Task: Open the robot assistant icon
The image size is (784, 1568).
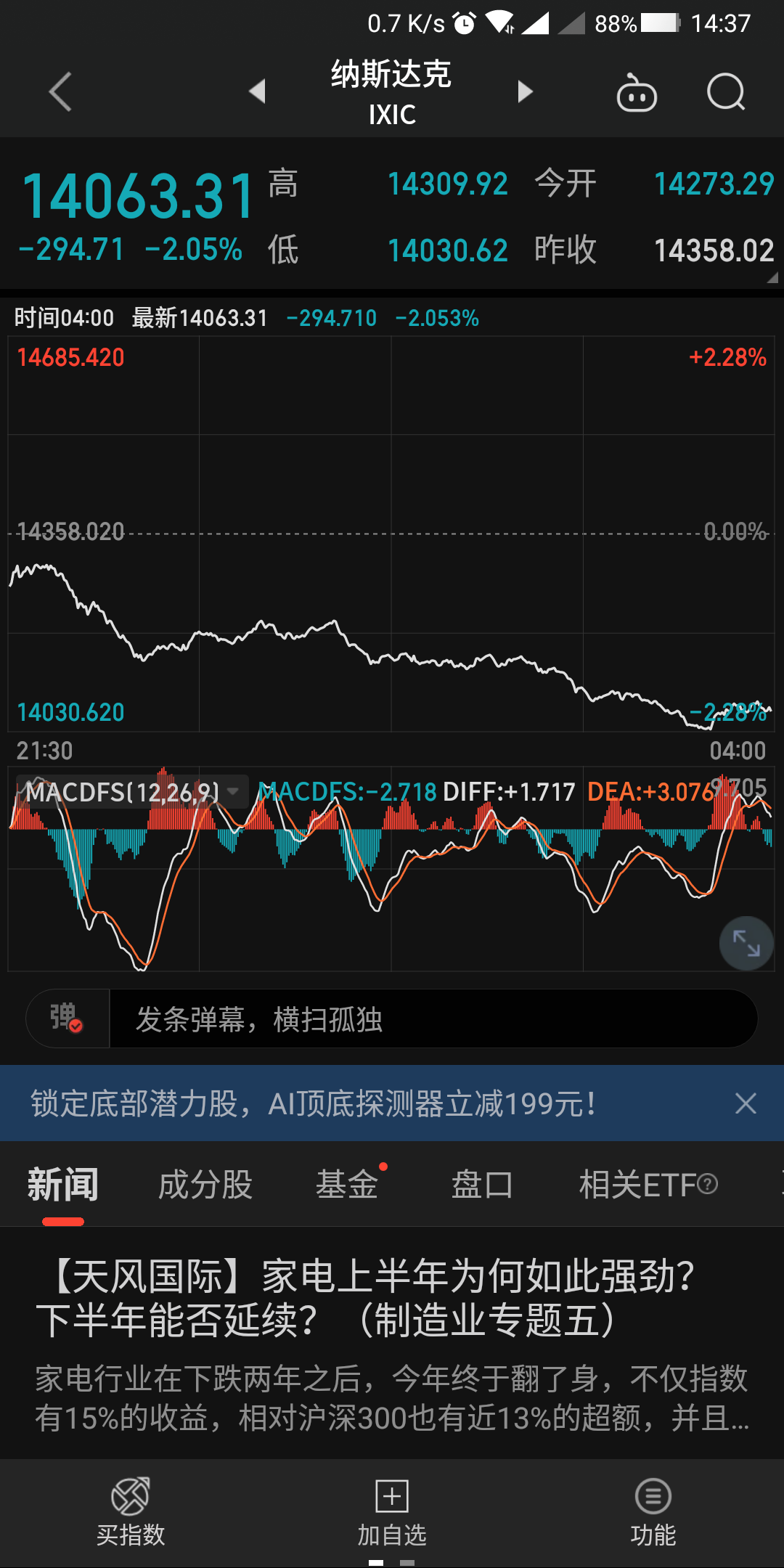Action: [637, 93]
